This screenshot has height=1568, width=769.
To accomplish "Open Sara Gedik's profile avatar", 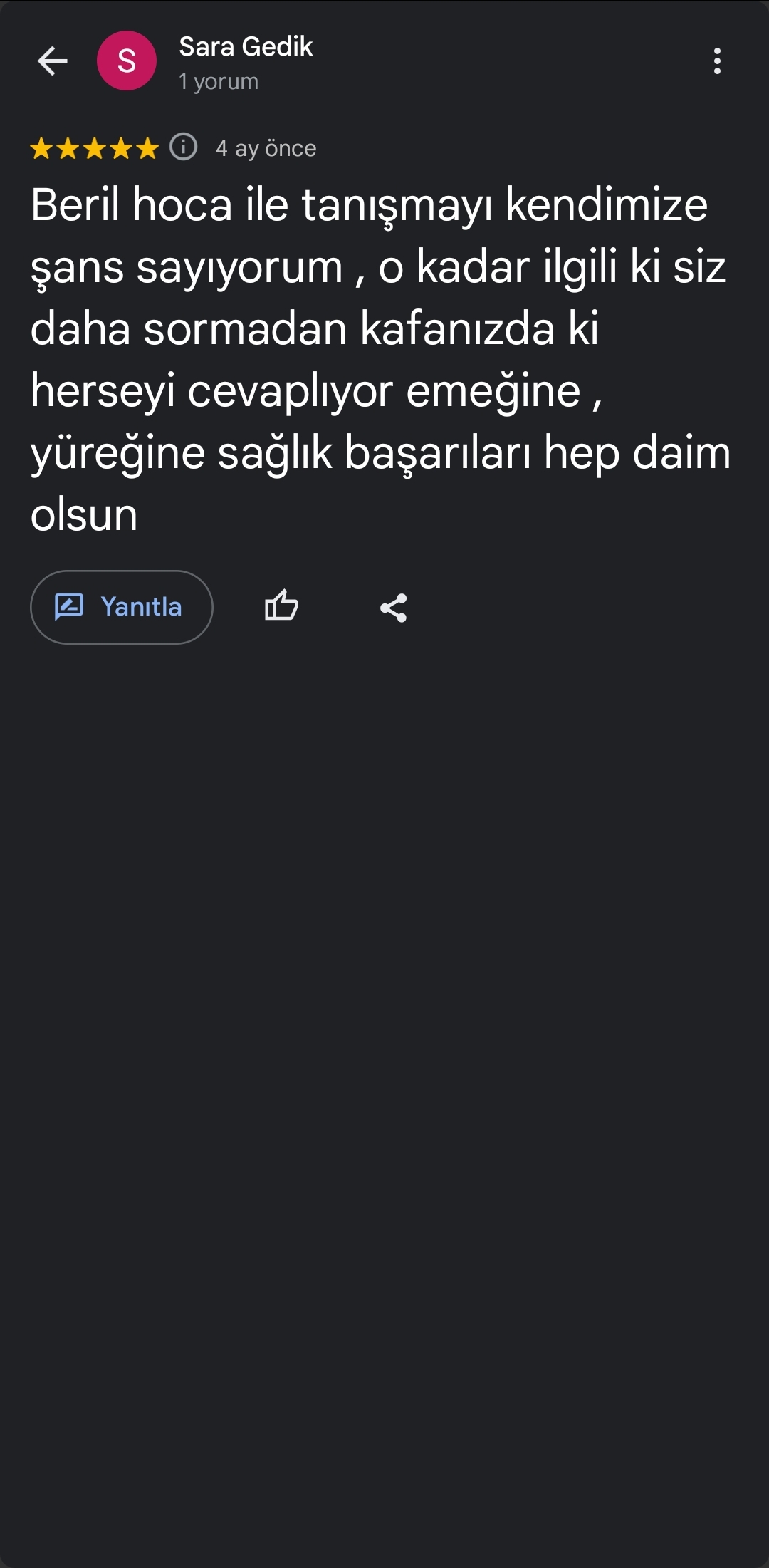I will click(x=127, y=61).
